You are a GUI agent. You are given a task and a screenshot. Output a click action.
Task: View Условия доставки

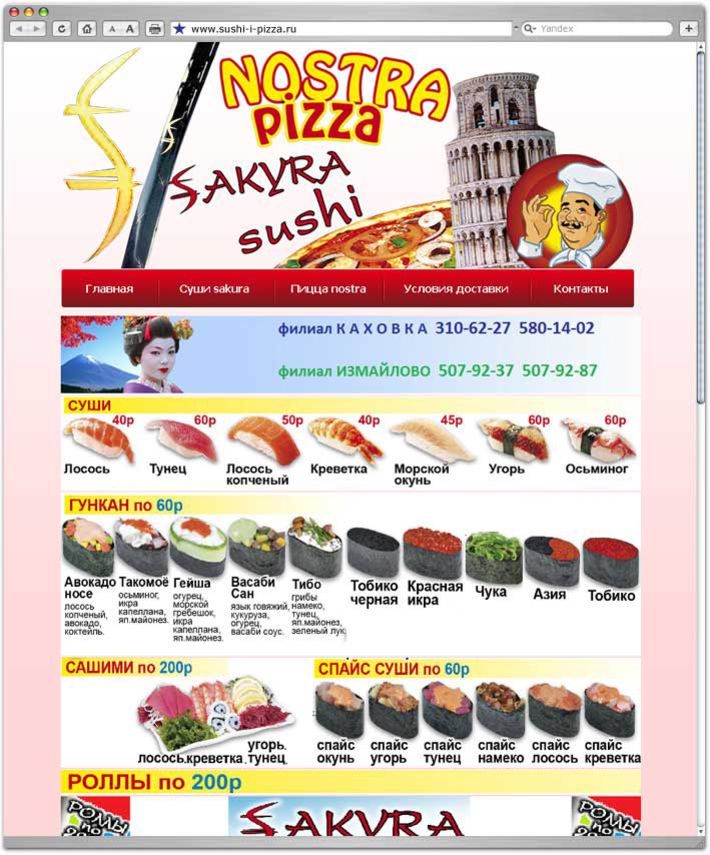click(x=456, y=289)
